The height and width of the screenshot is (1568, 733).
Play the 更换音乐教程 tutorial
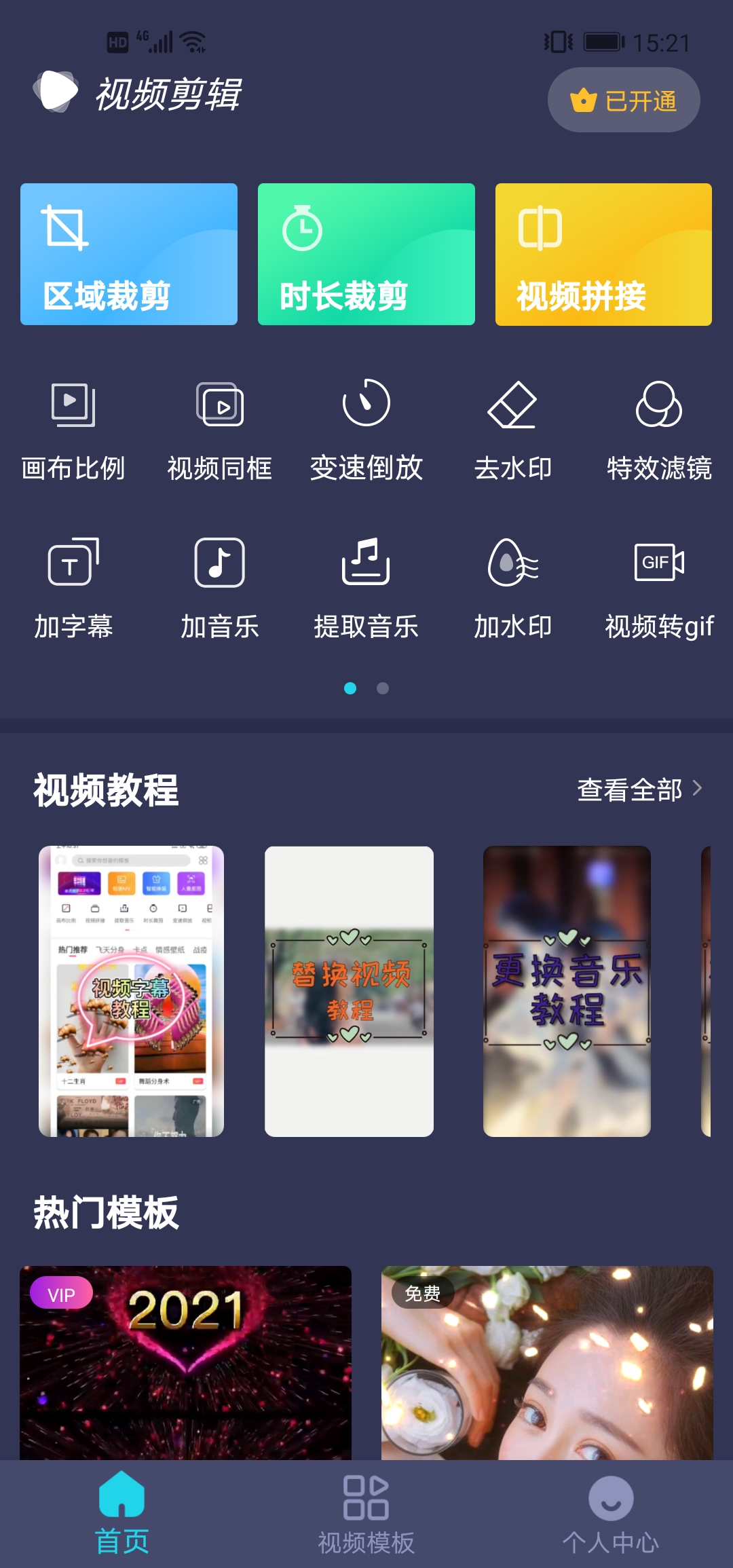point(567,991)
